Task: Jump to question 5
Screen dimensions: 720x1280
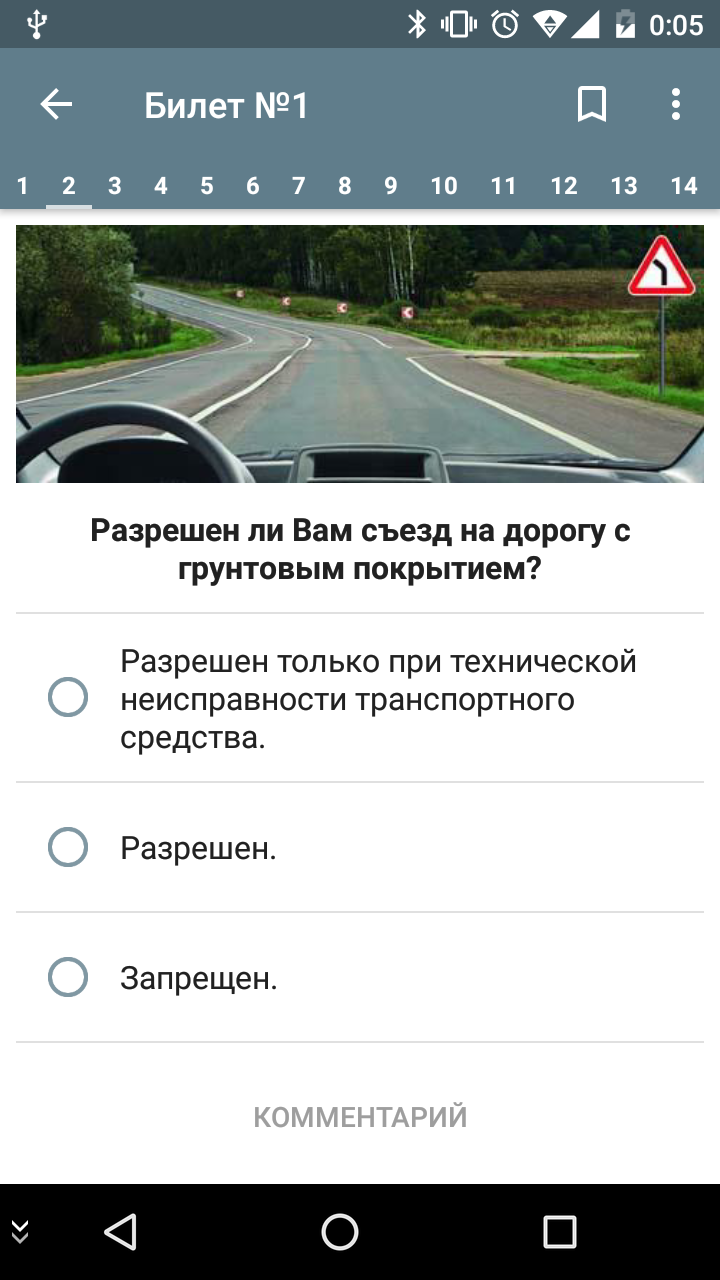Action: pos(206,186)
